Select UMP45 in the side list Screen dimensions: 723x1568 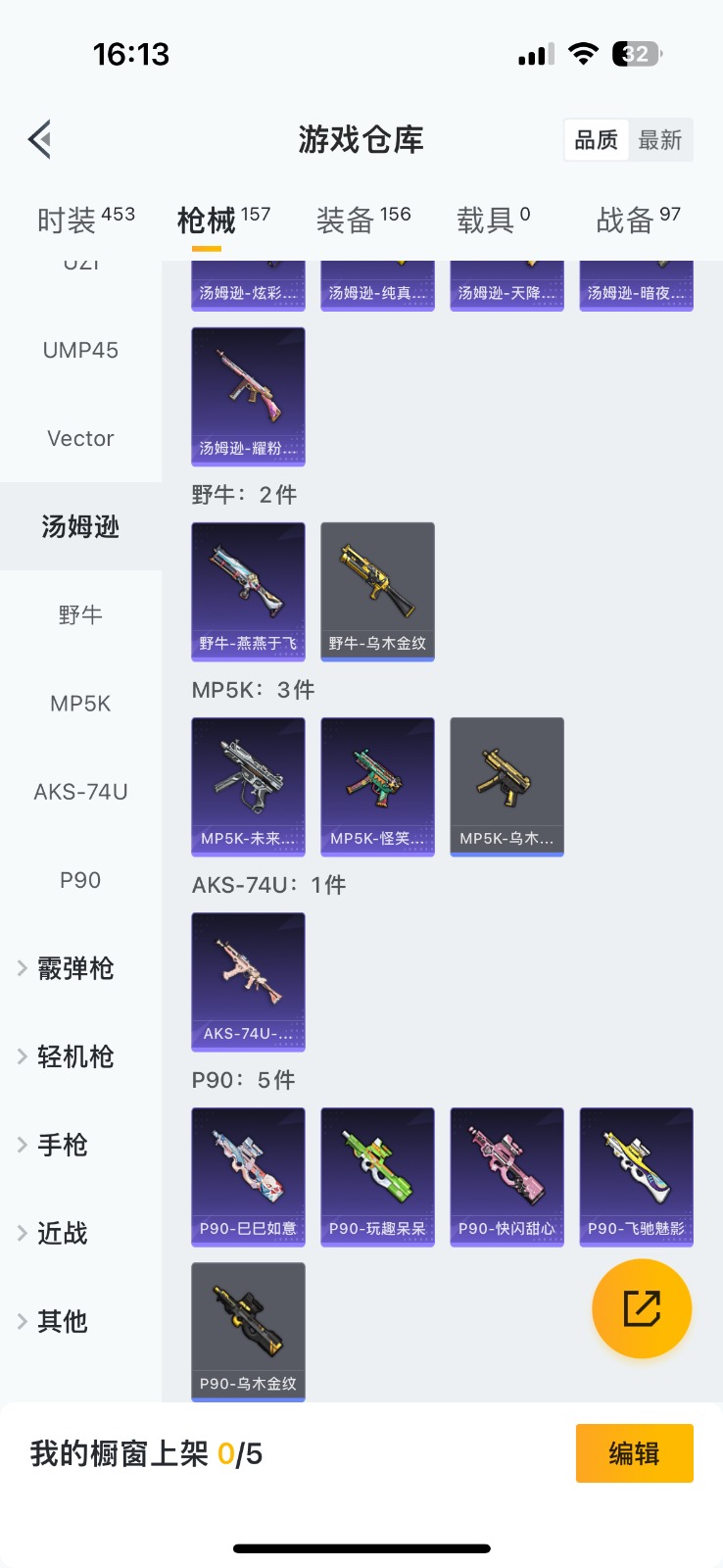pos(80,350)
